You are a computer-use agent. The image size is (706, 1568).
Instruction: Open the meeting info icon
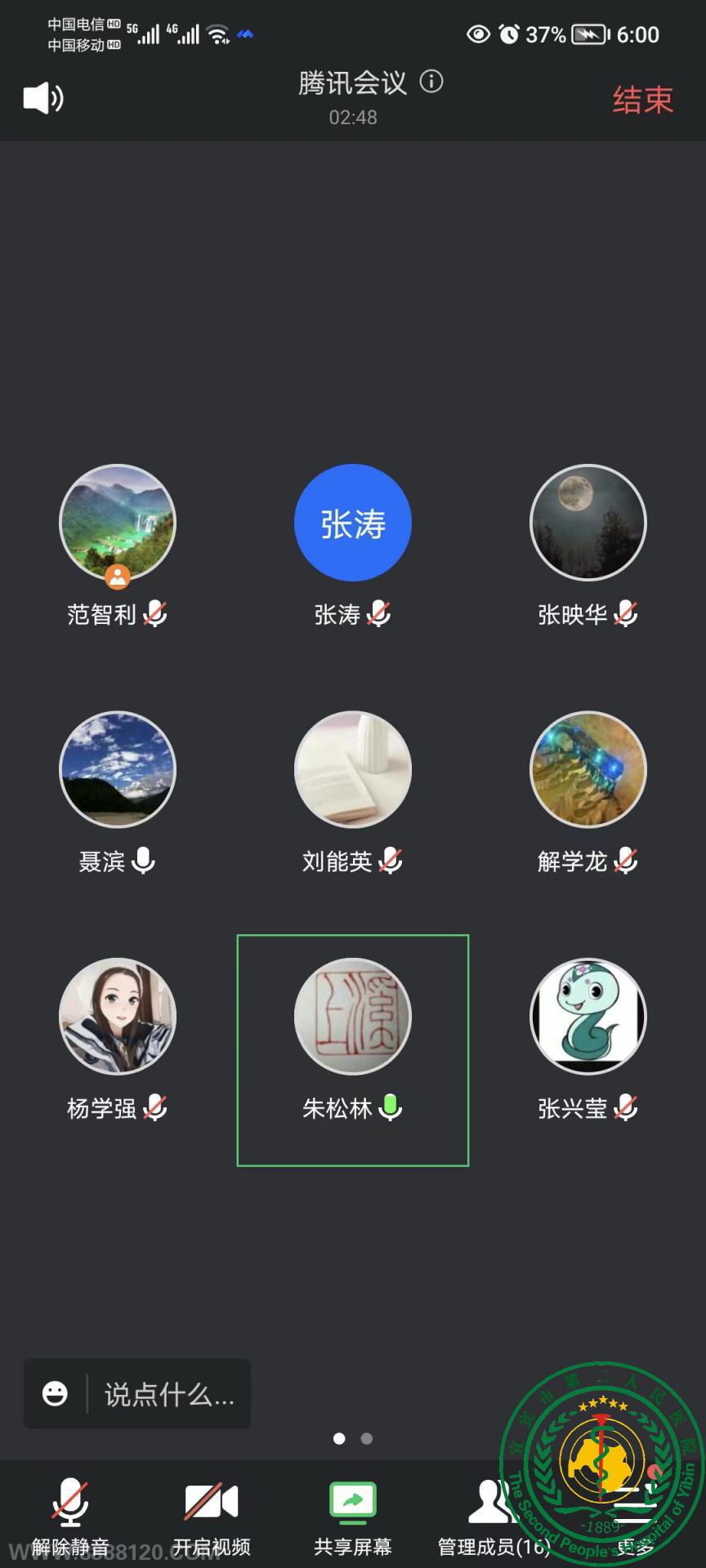tap(431, 82)
